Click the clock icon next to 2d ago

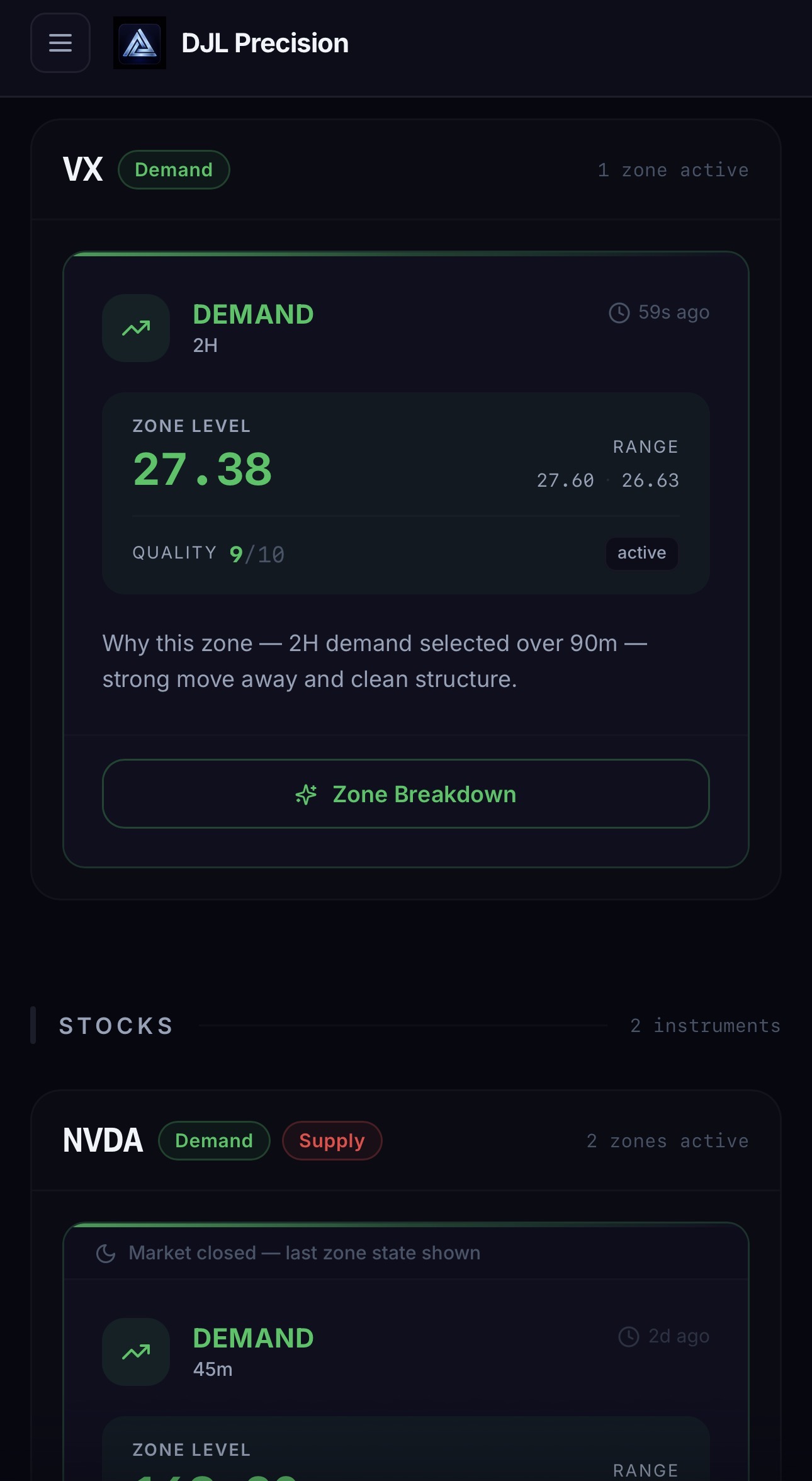[x=629, y=1336]
